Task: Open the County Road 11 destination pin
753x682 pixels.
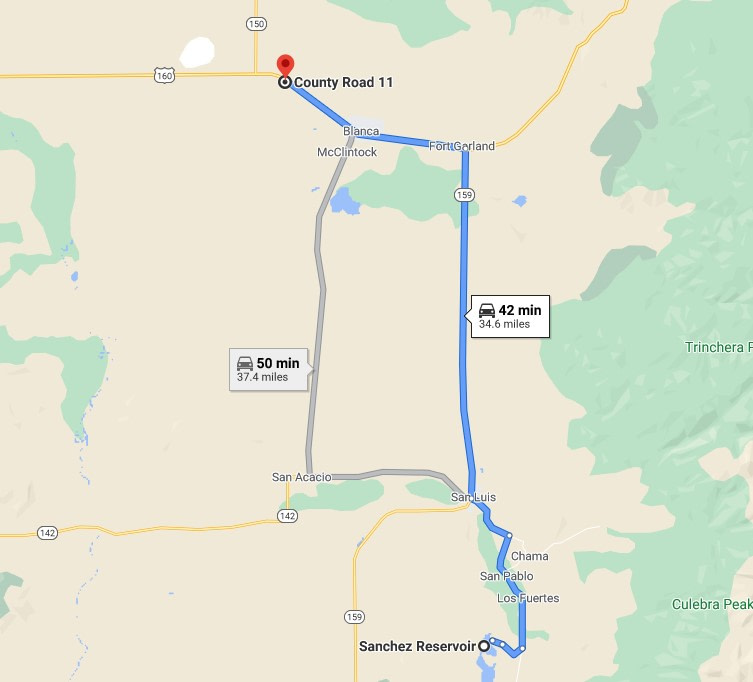Action: click(284, 68)
